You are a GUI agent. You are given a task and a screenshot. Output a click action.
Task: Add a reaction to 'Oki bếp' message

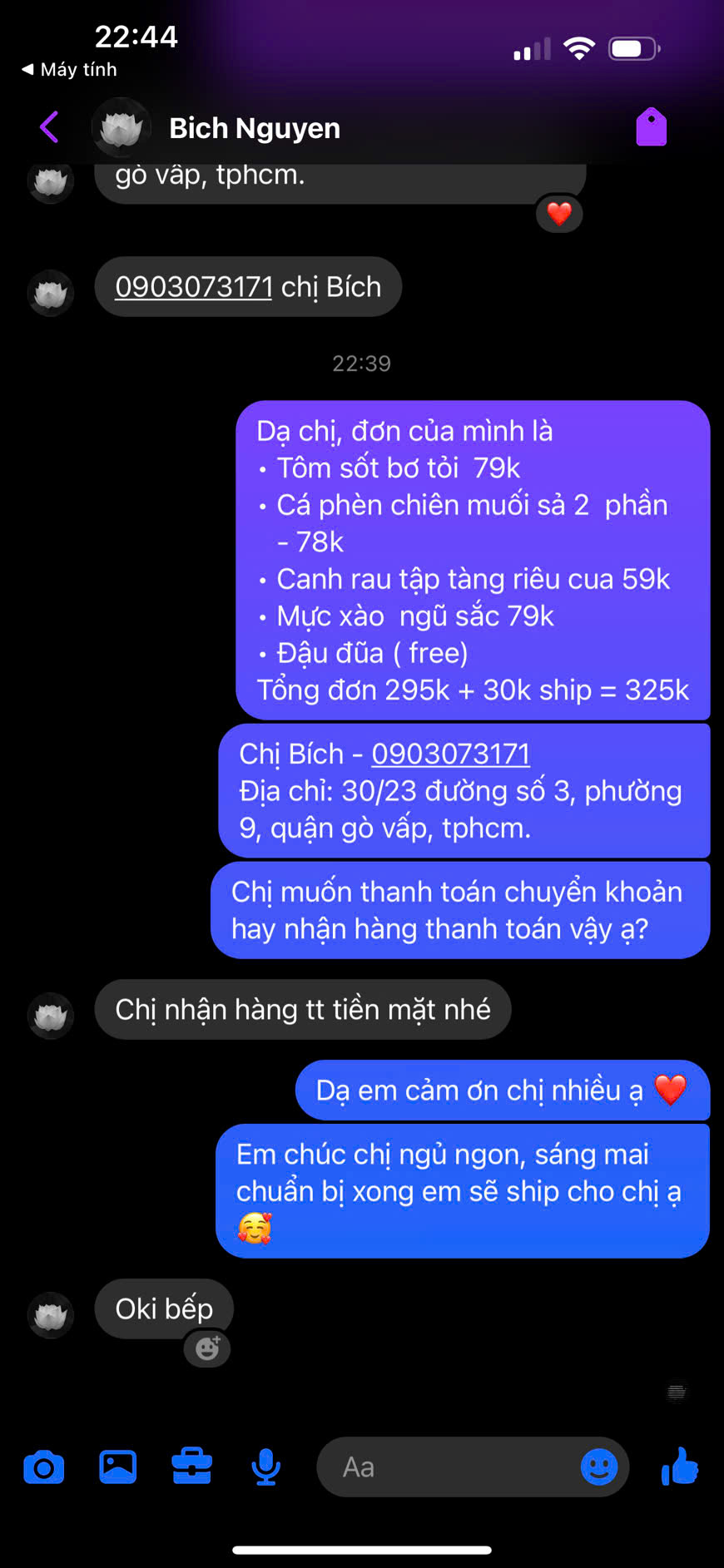207,1348
